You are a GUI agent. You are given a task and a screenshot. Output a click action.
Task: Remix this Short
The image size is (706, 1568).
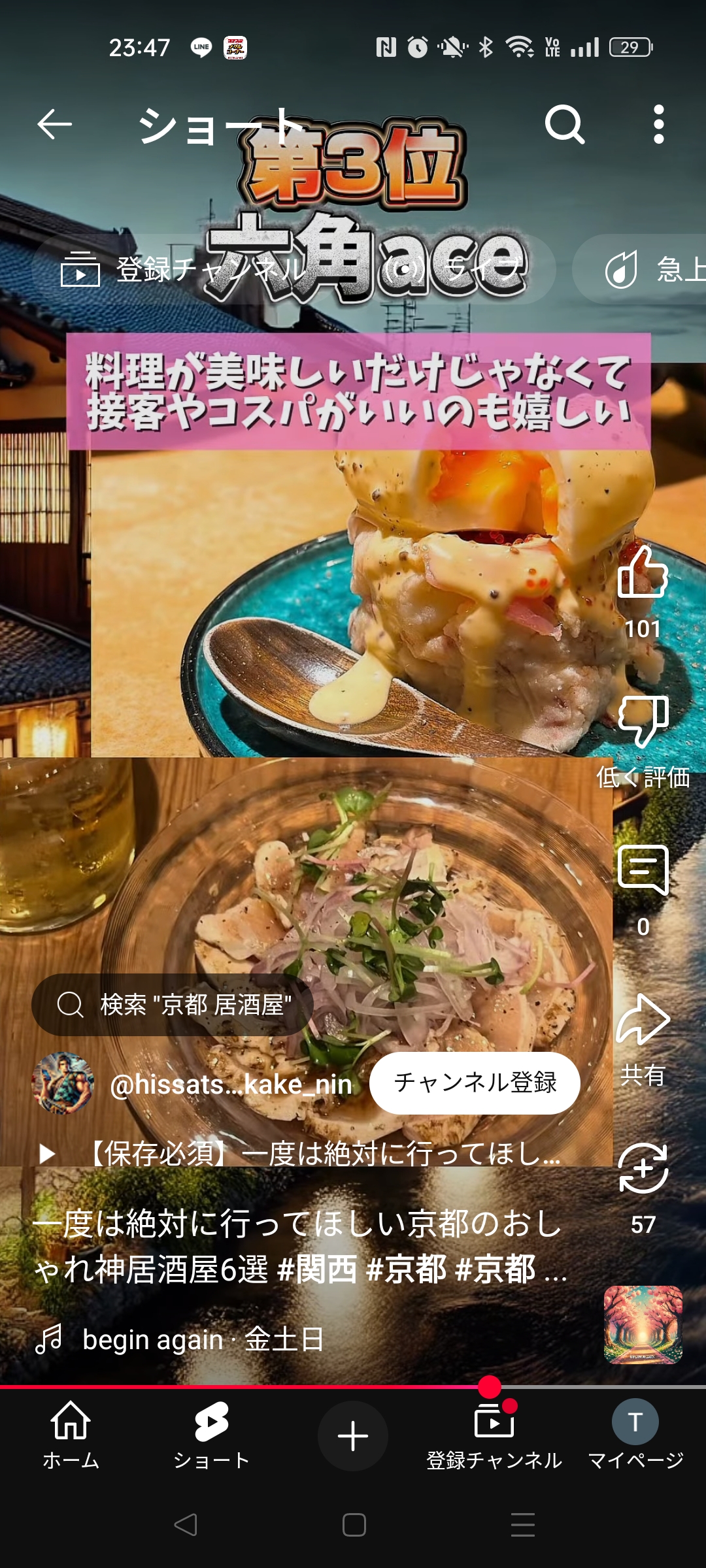pyautogui.click(x=643, y=1169)
